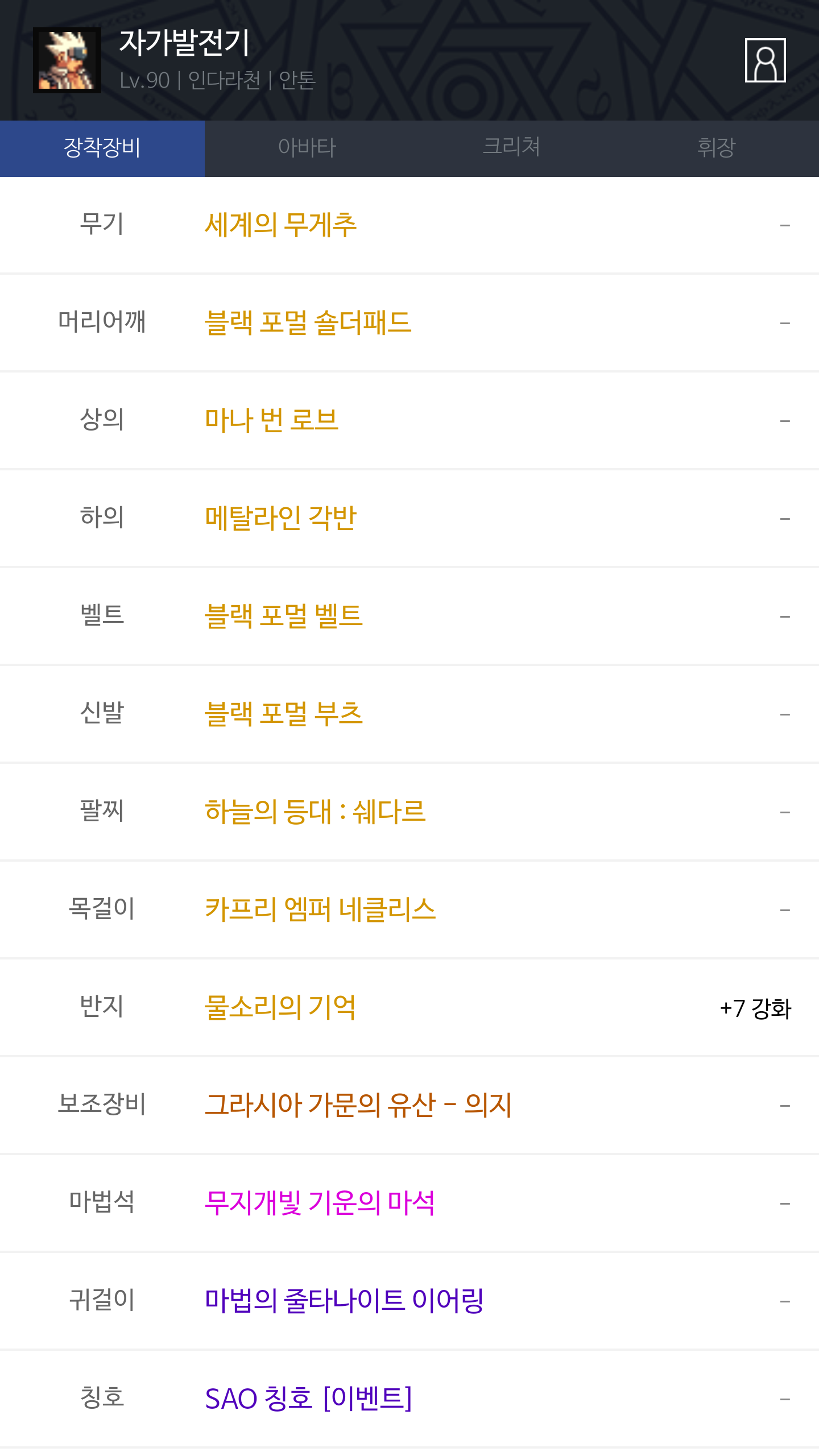This screenshot has height=1456, width=819.
Task: View the 블랙 포멀 부츠 item
Action: tap(284, 714)
